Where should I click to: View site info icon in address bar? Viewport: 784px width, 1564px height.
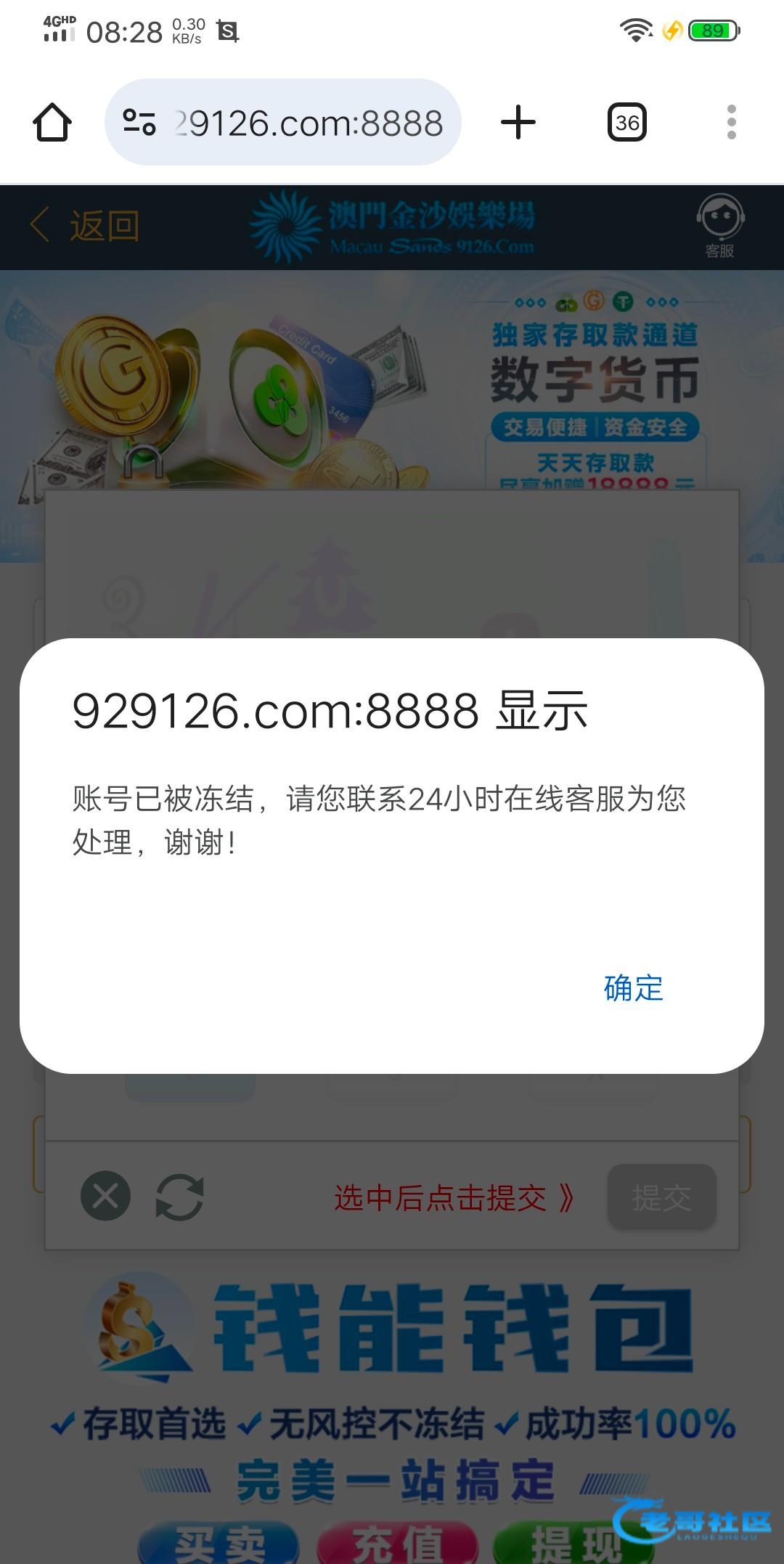139,122
